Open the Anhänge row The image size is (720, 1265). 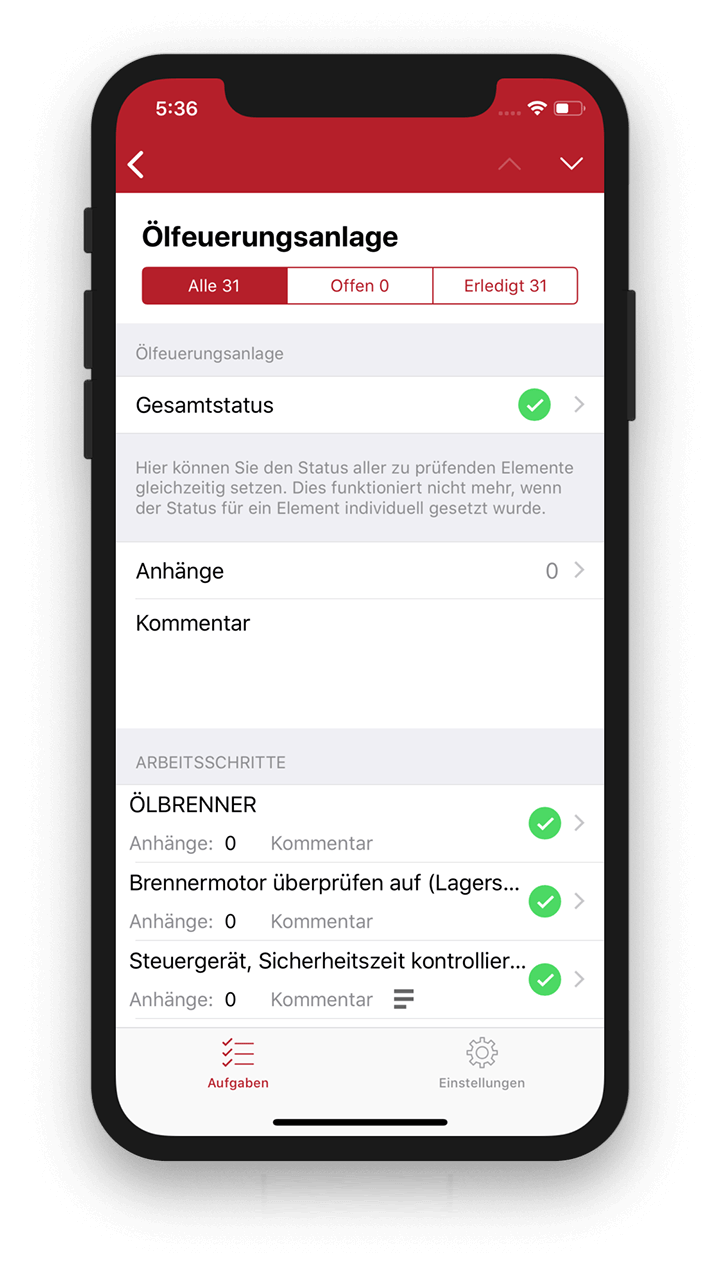[359, 571]
